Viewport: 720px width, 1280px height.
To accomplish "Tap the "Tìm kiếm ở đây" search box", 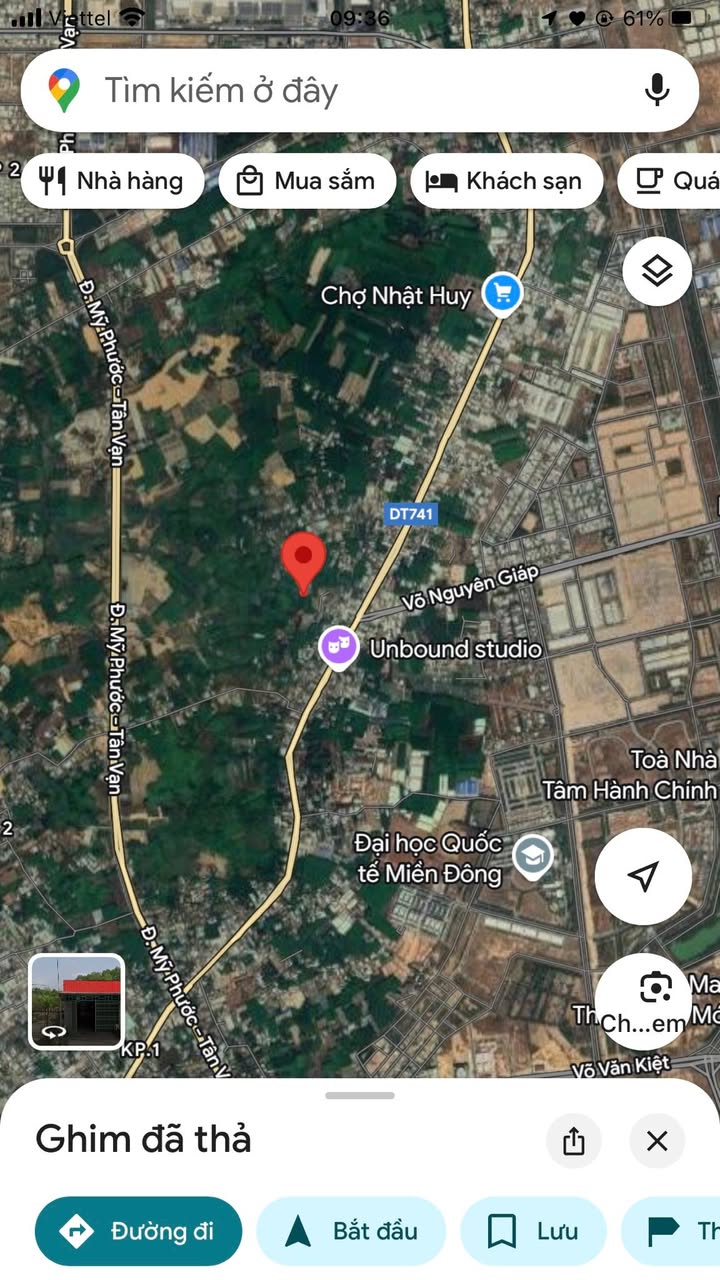I will tap(340, 91).
